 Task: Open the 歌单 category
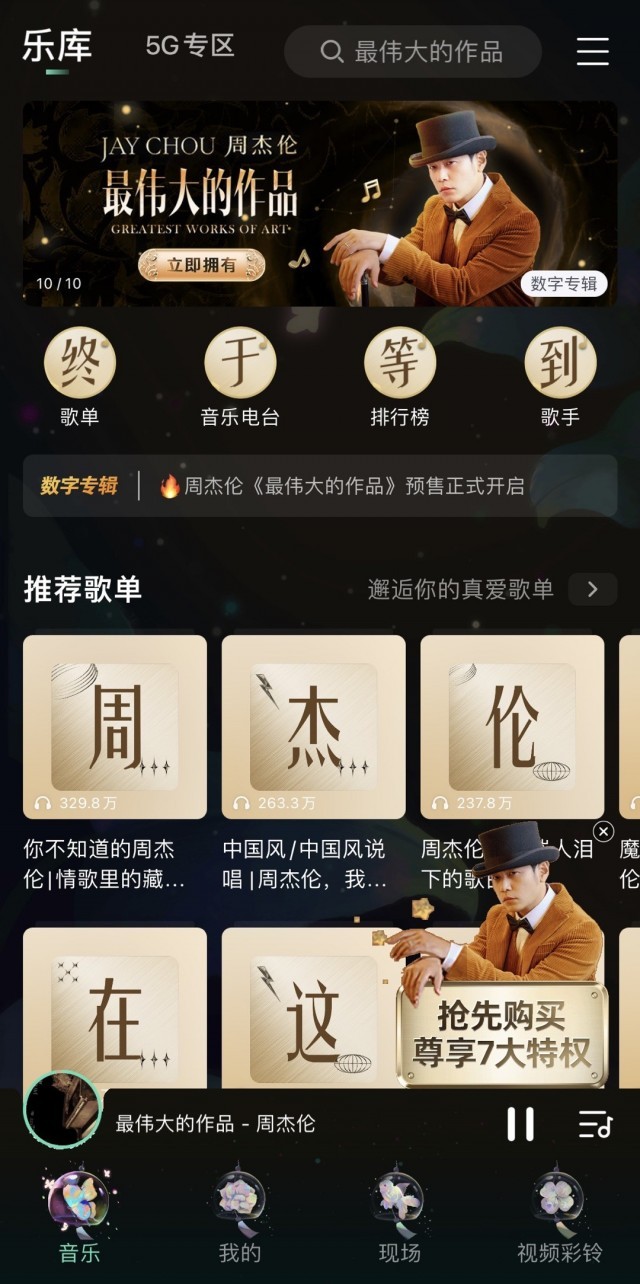(x=80, y=378)
